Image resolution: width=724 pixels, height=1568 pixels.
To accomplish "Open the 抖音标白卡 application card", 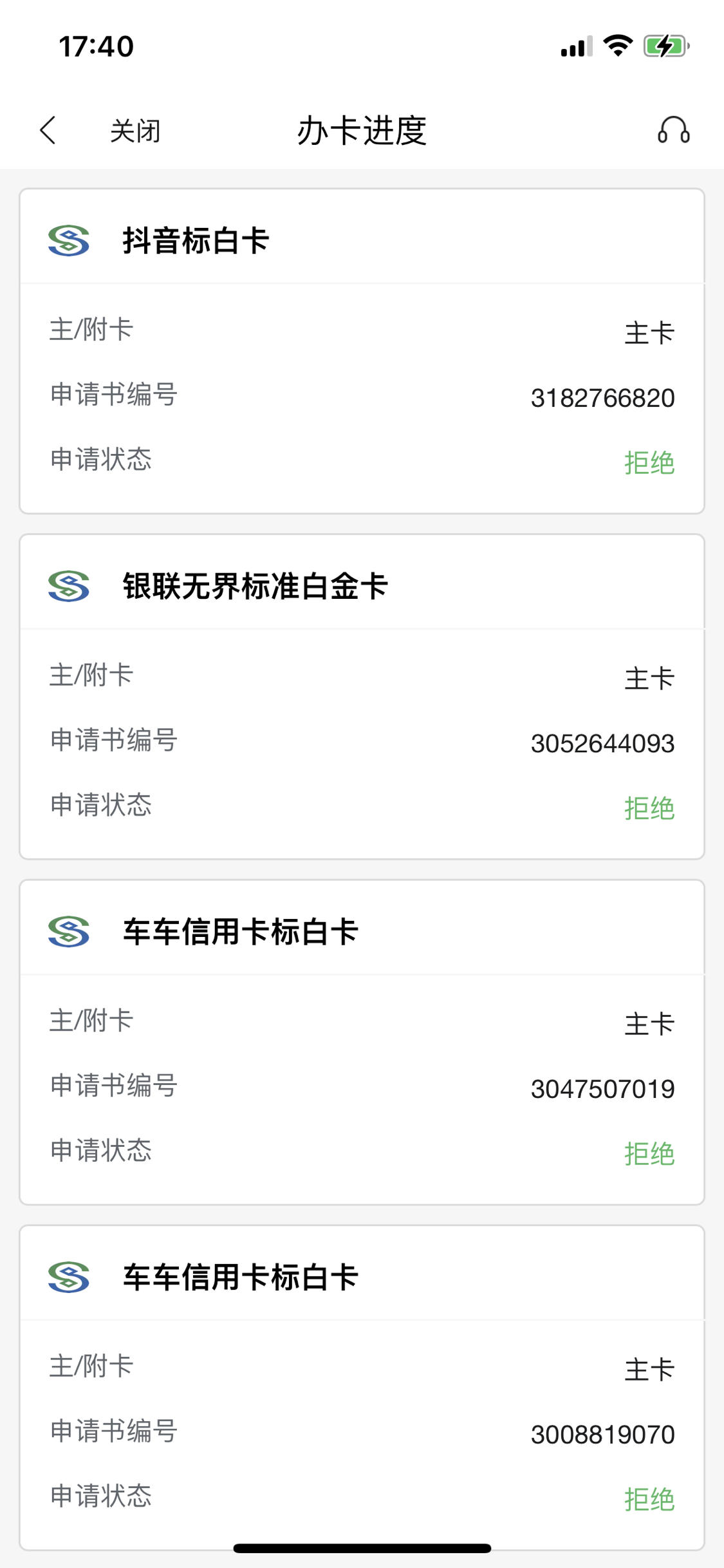I will [x=362, y=351].
